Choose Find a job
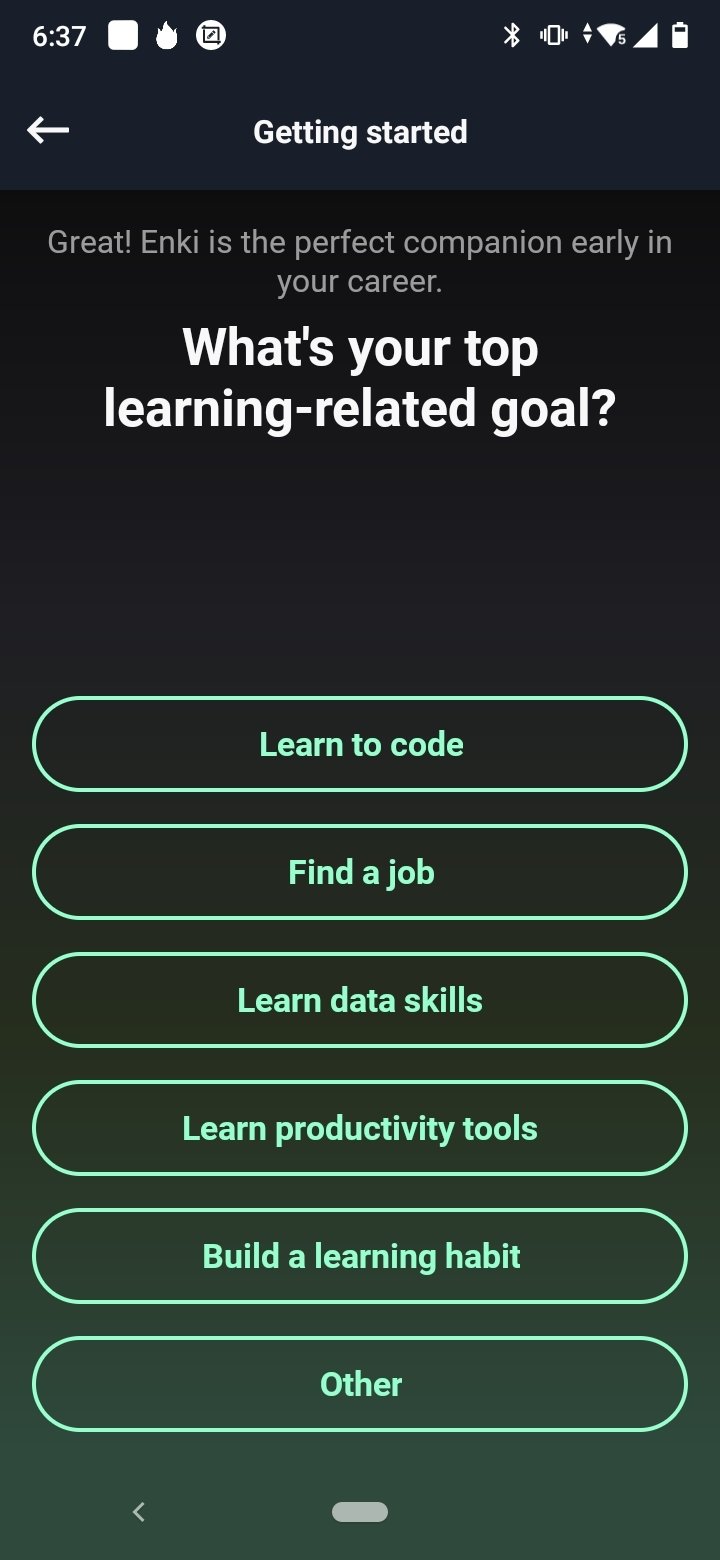 360,872
